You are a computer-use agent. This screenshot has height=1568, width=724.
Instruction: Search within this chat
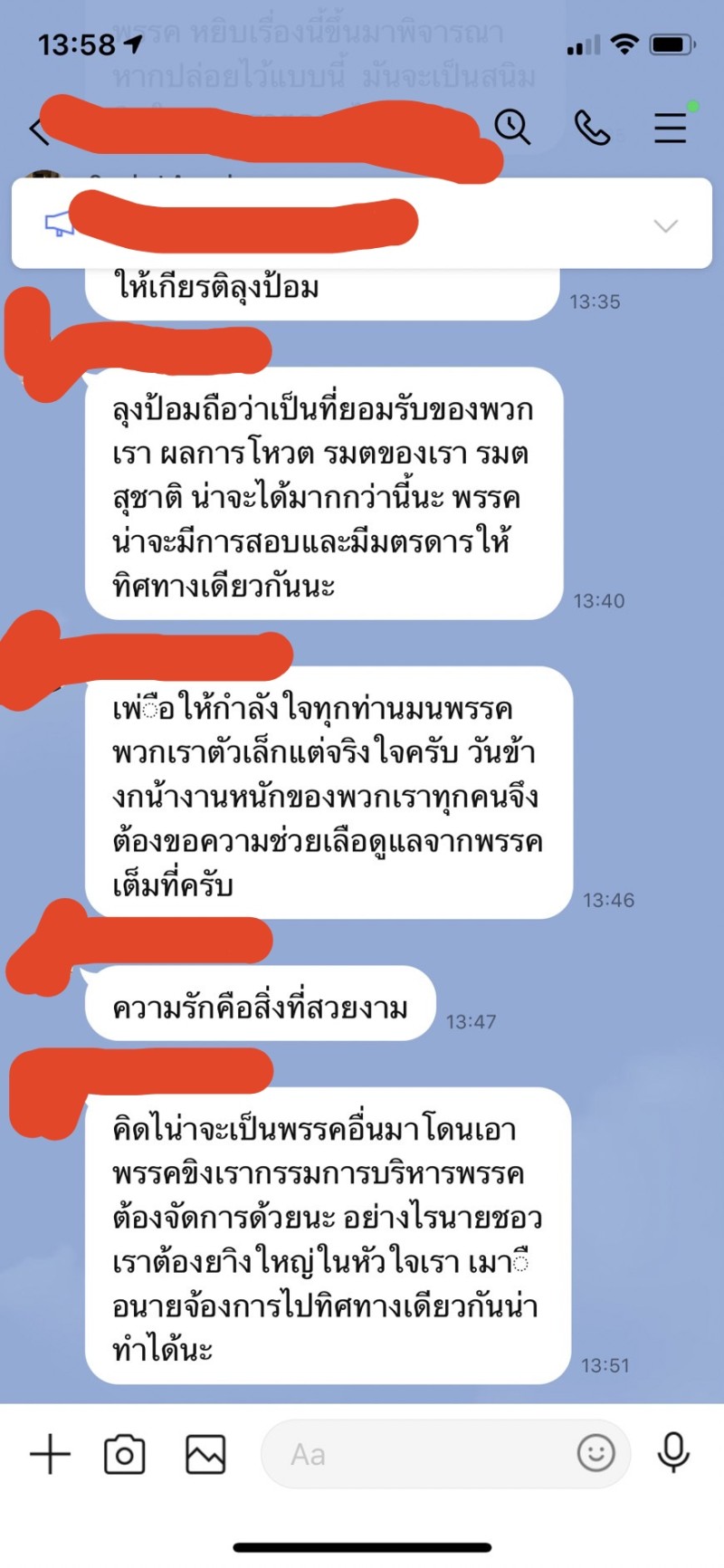[x=512, y=128]
